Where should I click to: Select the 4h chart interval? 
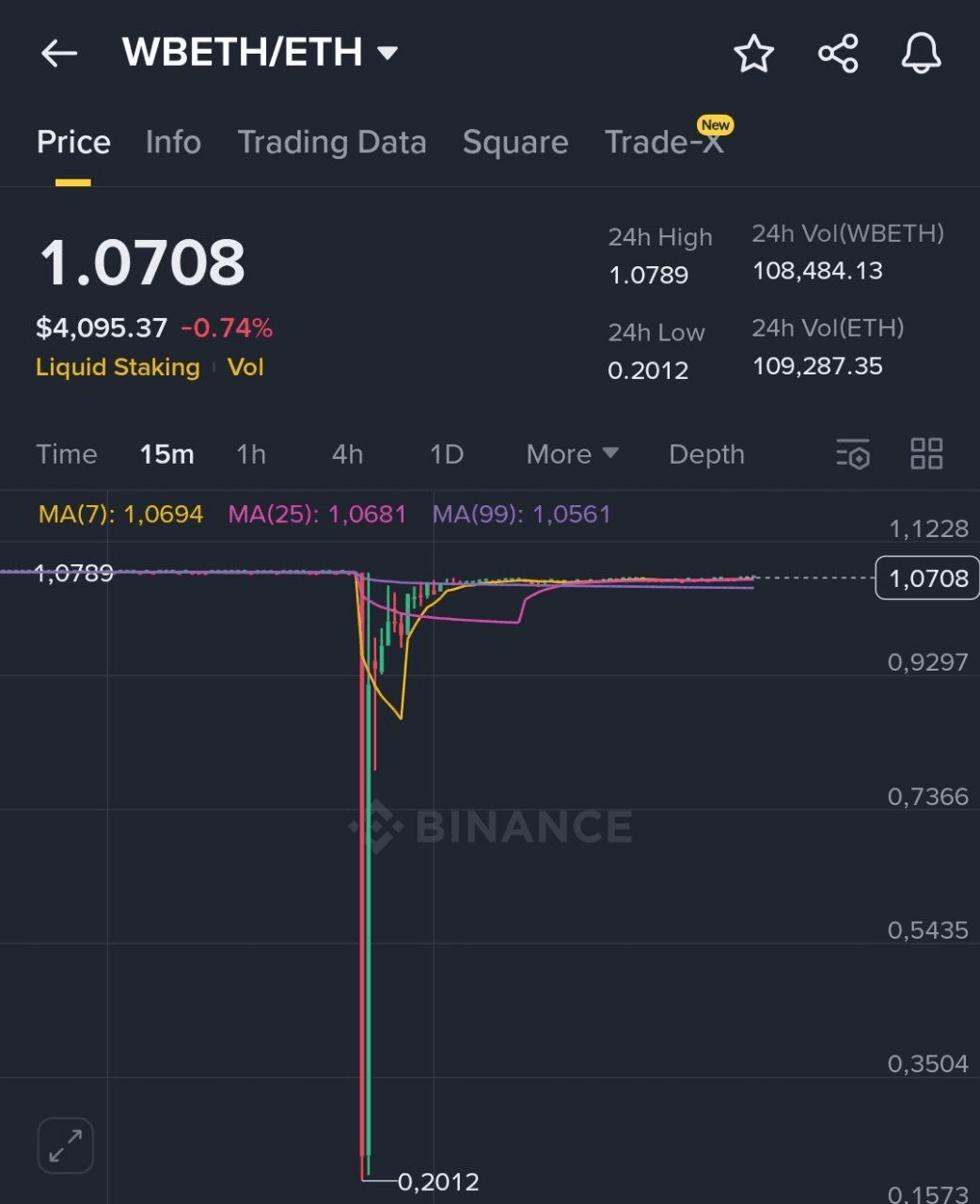click(347, 454)
